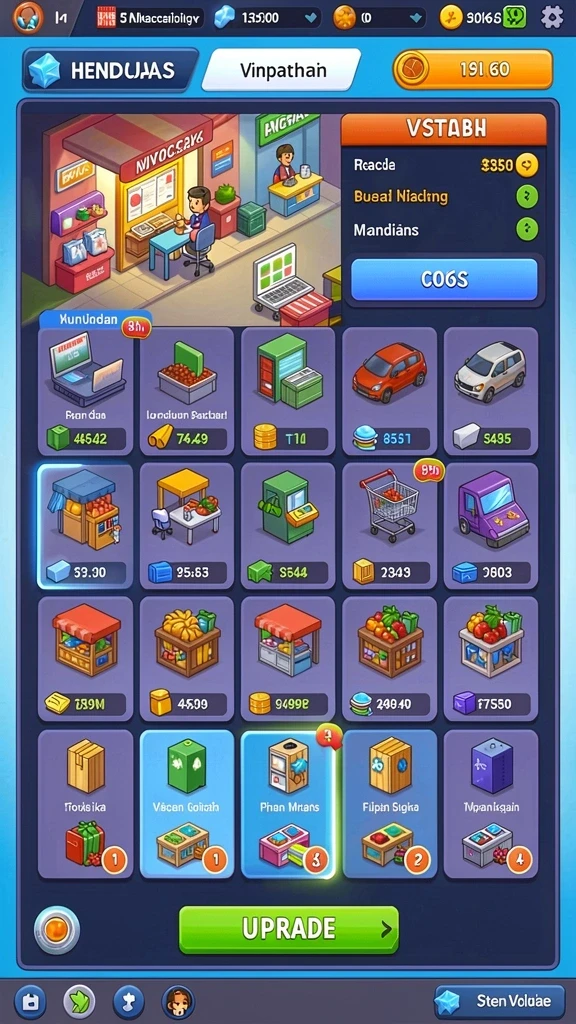Select the shopping cart item priced 2349

pyautogui.click(x=389, y=526)
